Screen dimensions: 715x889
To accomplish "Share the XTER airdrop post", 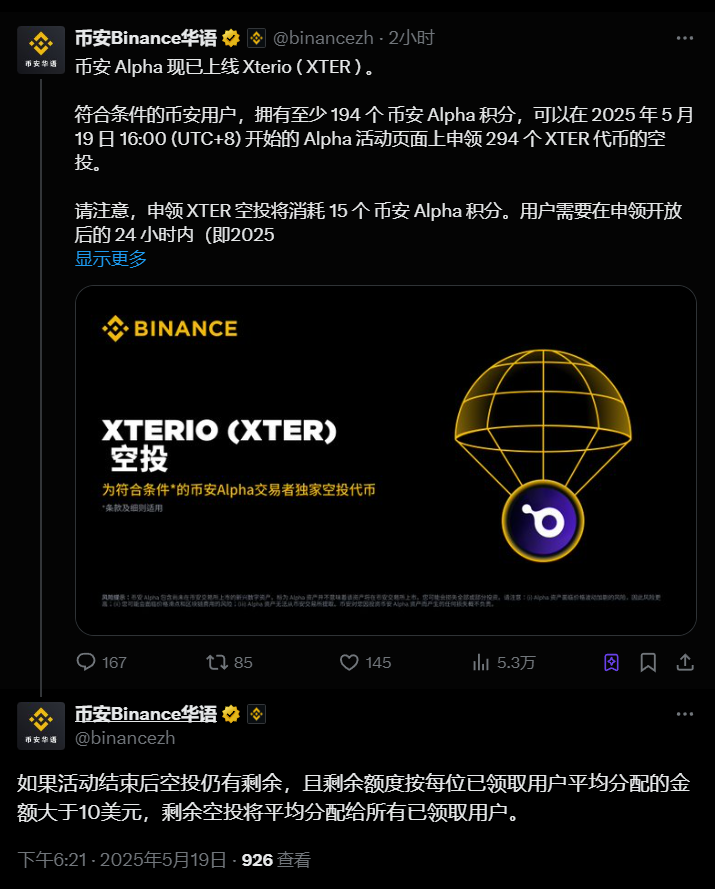I will pyautogui.click(x=686, y=662).
